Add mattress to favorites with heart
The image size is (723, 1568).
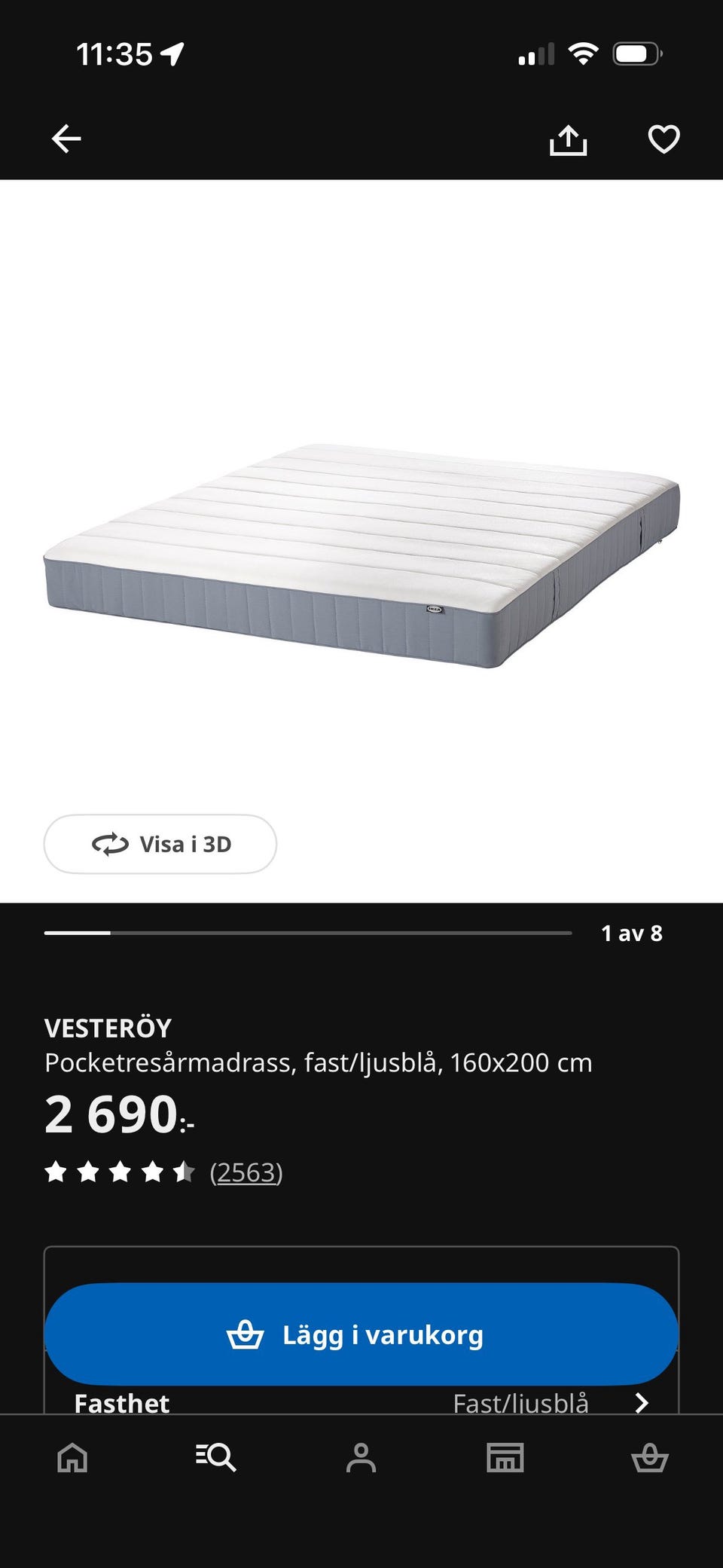tap(664, 139)
